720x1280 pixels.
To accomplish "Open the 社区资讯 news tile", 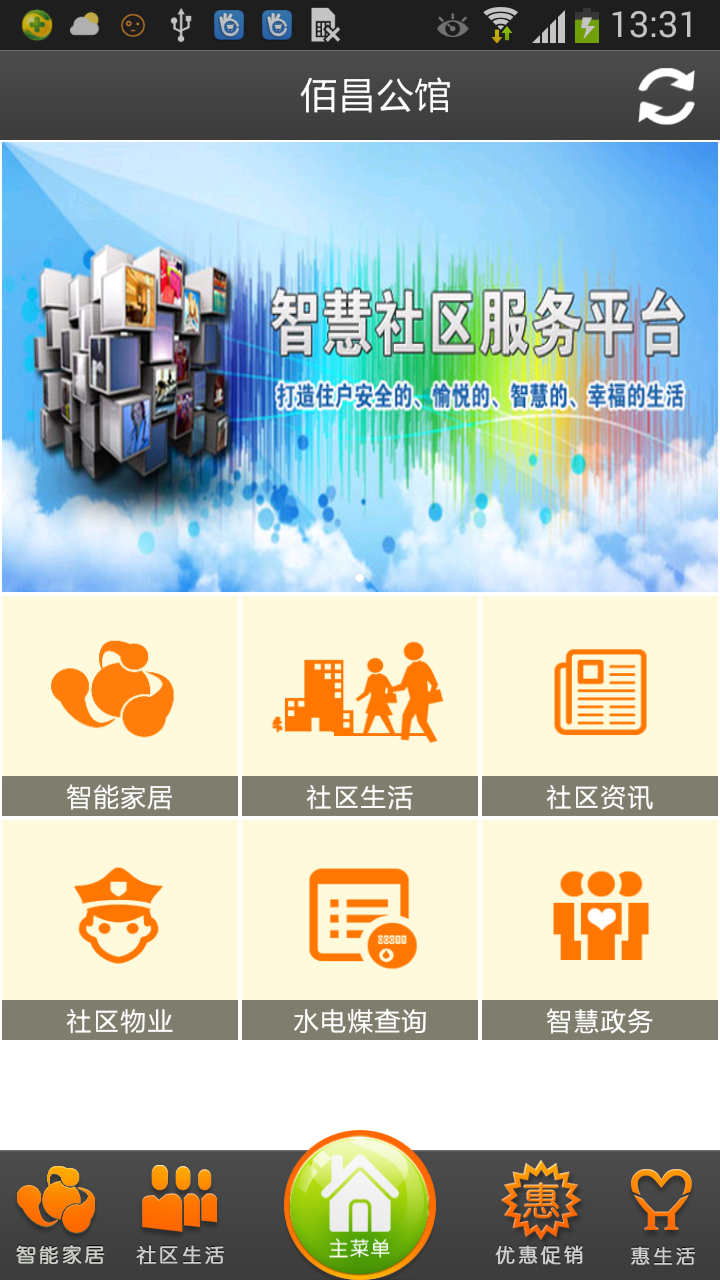I will coord(600,705).
